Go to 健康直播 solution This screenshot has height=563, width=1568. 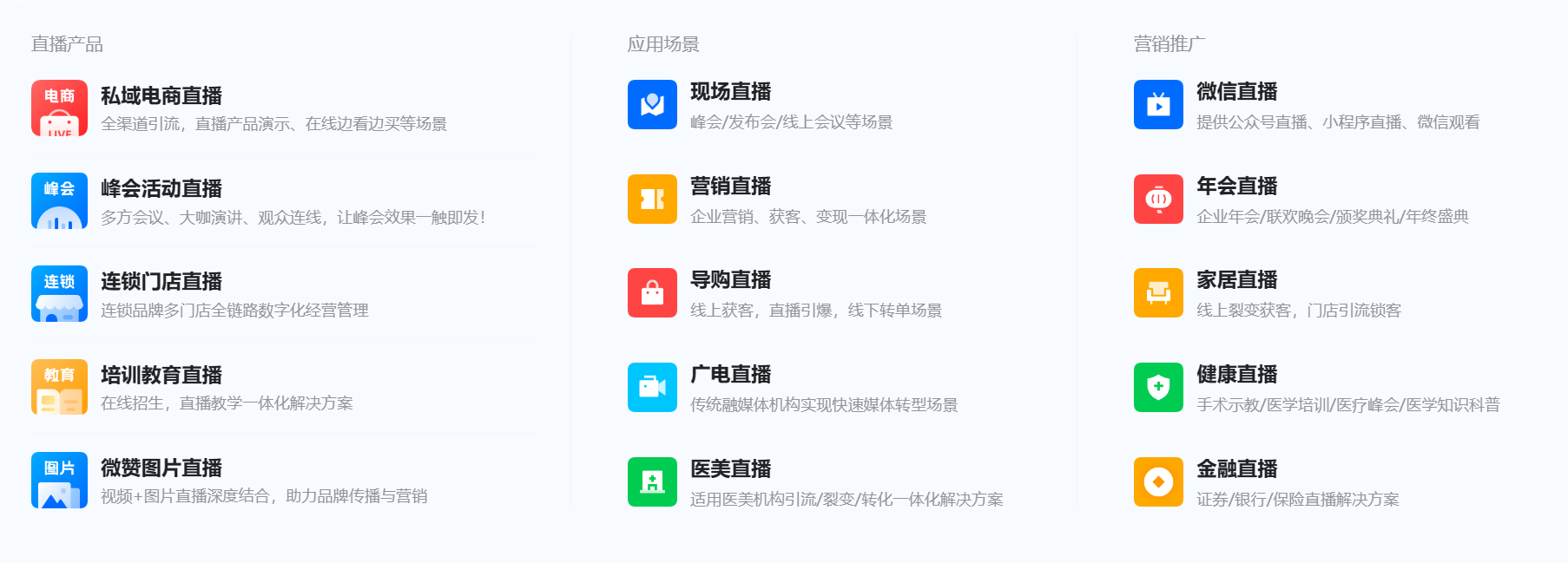[x=1236, y=375]
